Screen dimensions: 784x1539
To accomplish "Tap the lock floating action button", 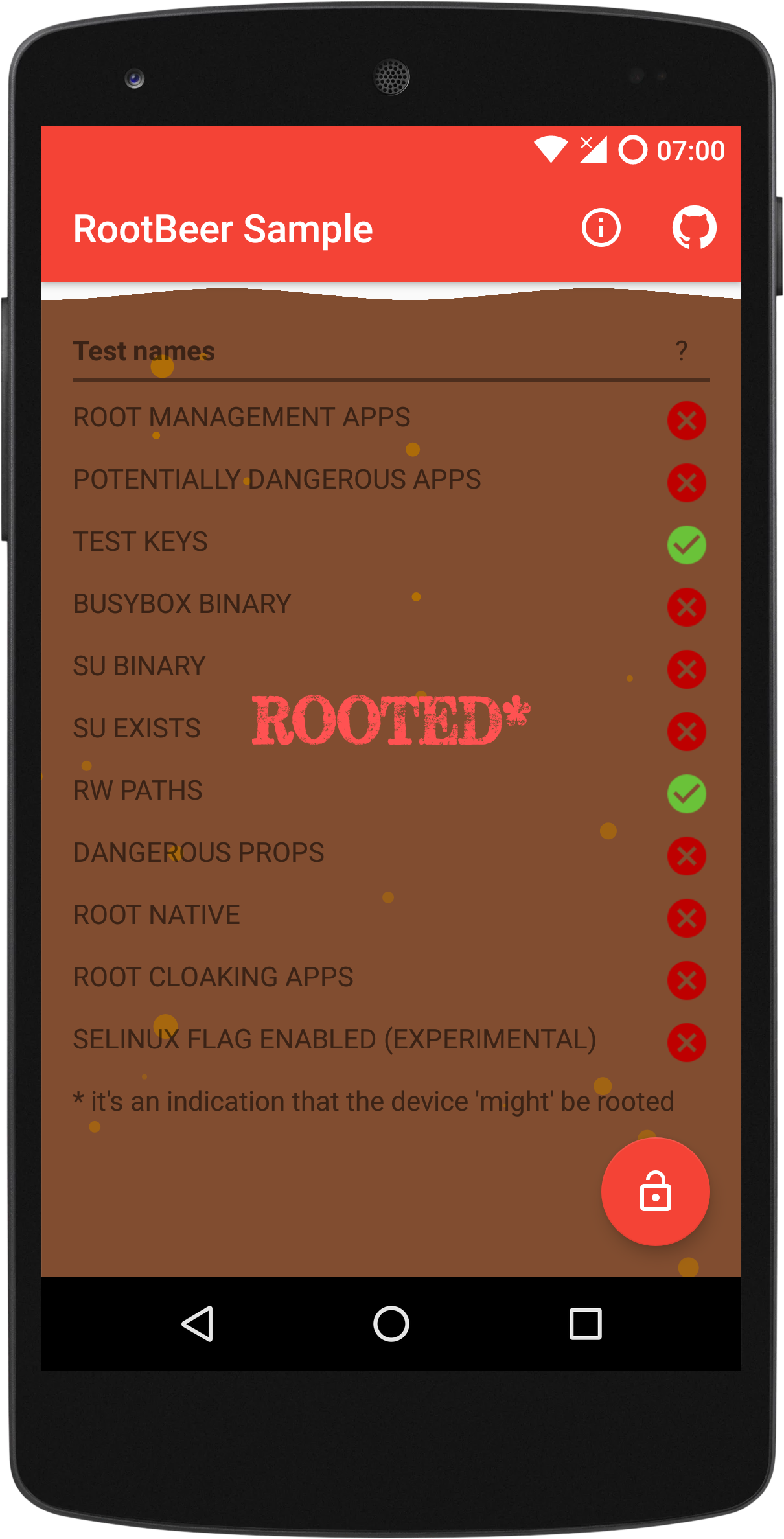I will (x=655, y=1192).
